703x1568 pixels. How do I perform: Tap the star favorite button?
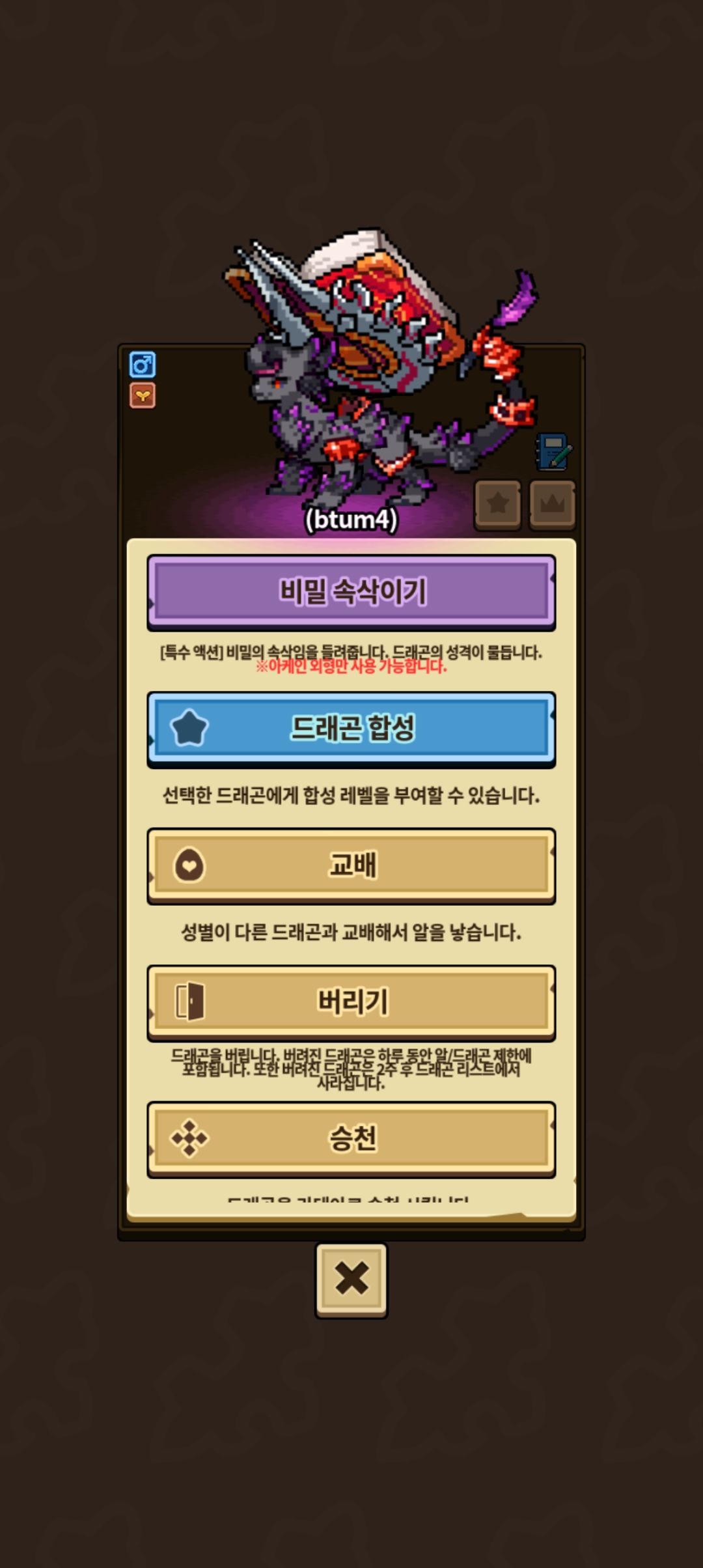tap(498, 503)
